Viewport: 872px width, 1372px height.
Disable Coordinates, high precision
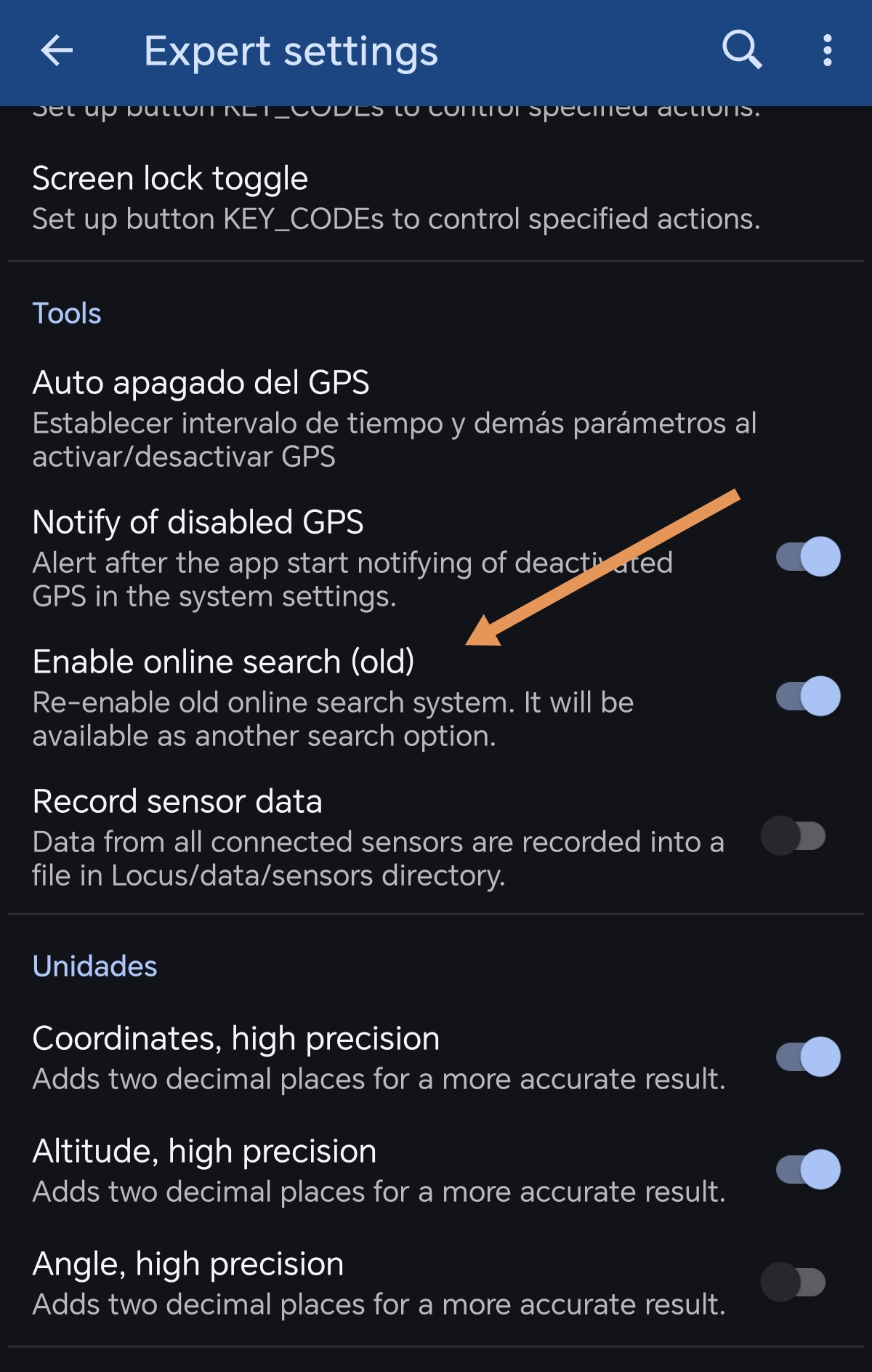click(807, 1057)
